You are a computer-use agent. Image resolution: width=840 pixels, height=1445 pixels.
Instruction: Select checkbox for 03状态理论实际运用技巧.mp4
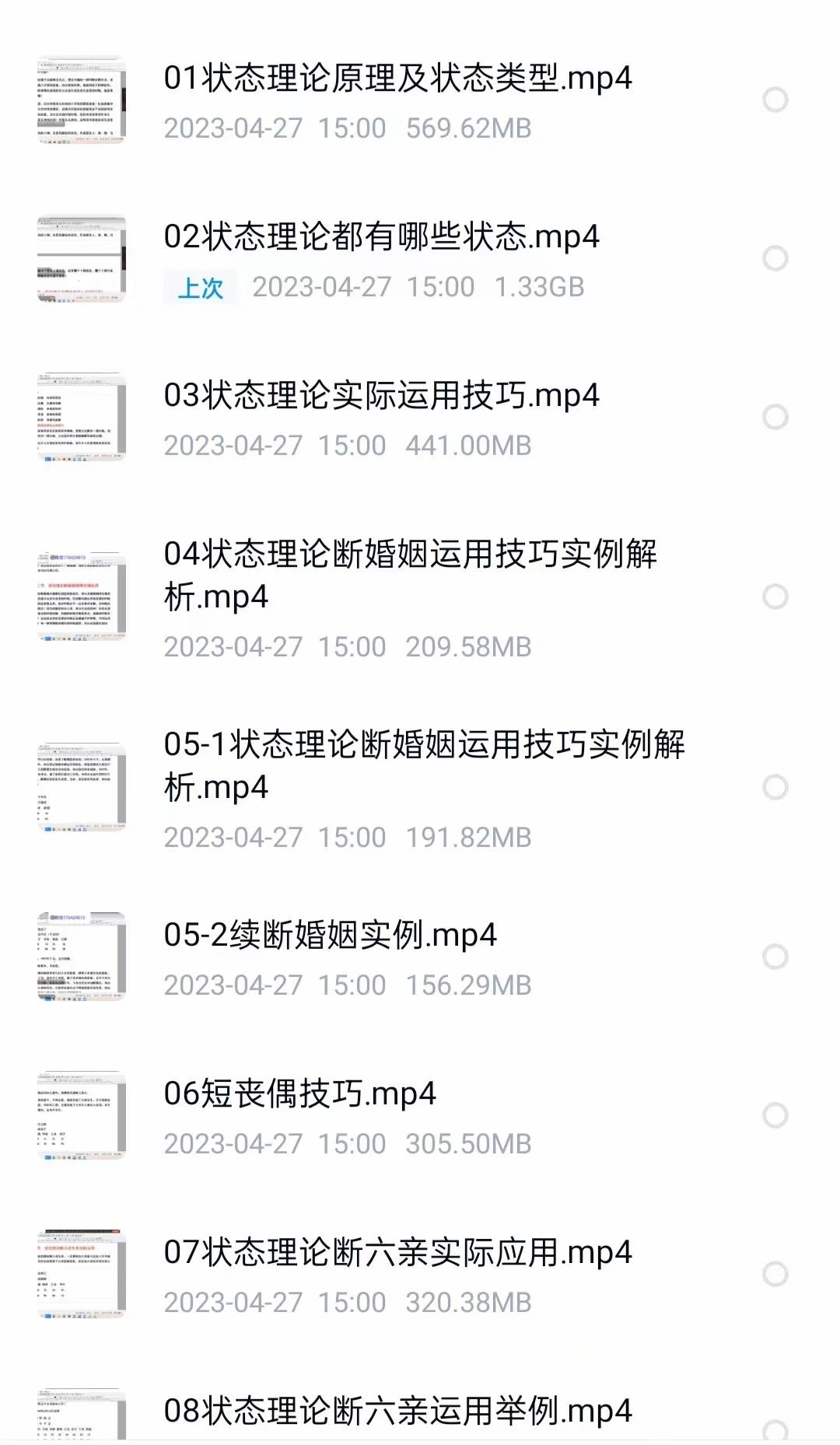[x=775, y=417]
